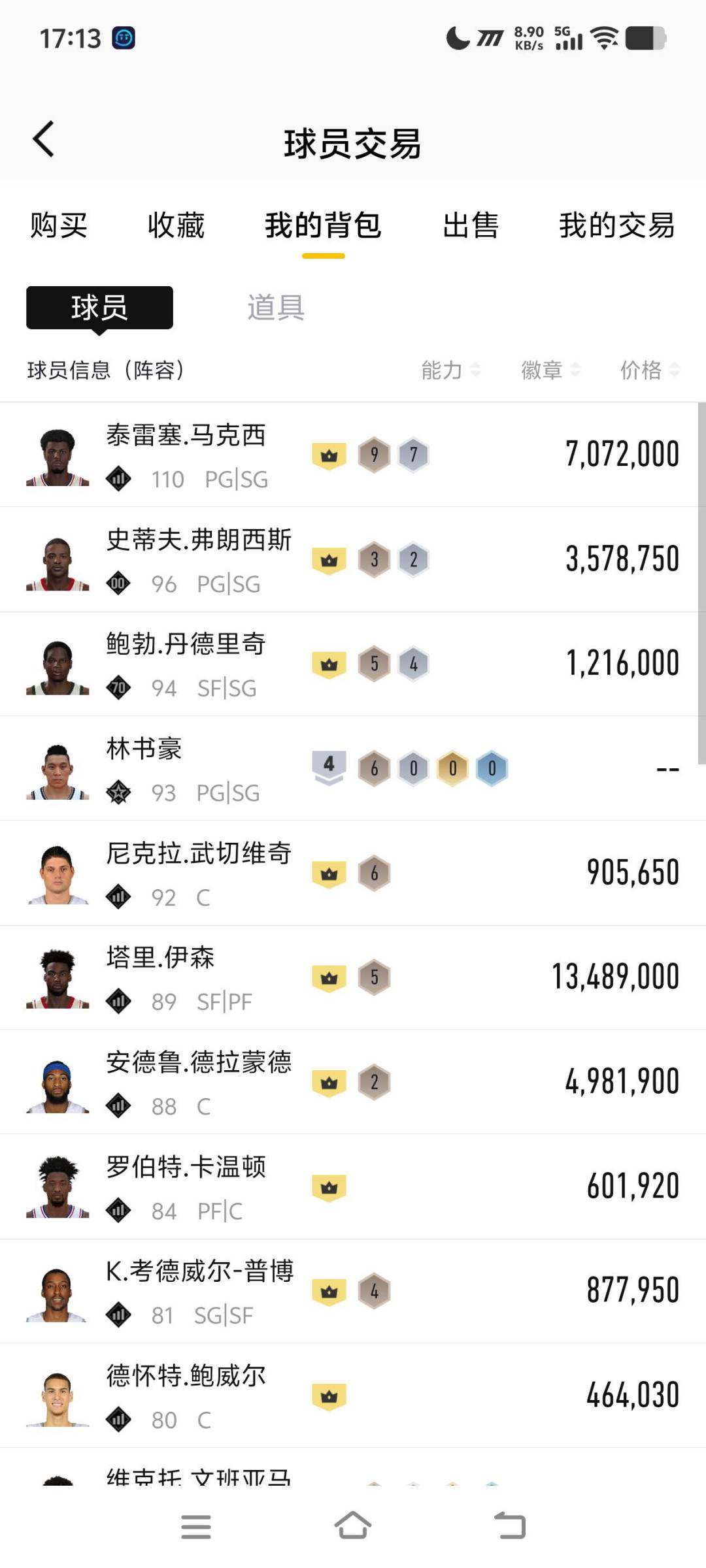Open the 收藏 tab
The height and width of the screenshot is (1568, 706).
coord(176,227)
